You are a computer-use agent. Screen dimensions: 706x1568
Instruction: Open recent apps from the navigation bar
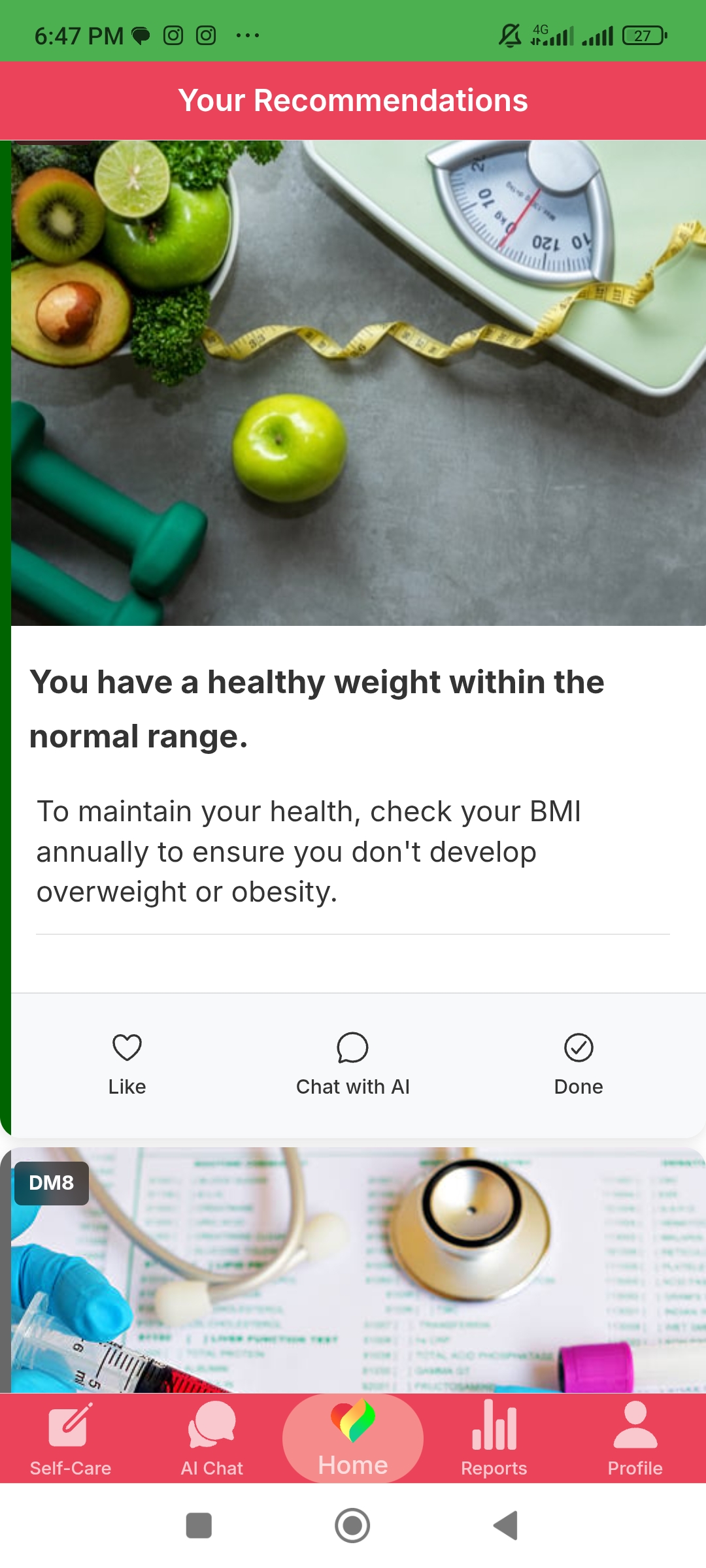tap(199, 1526)
